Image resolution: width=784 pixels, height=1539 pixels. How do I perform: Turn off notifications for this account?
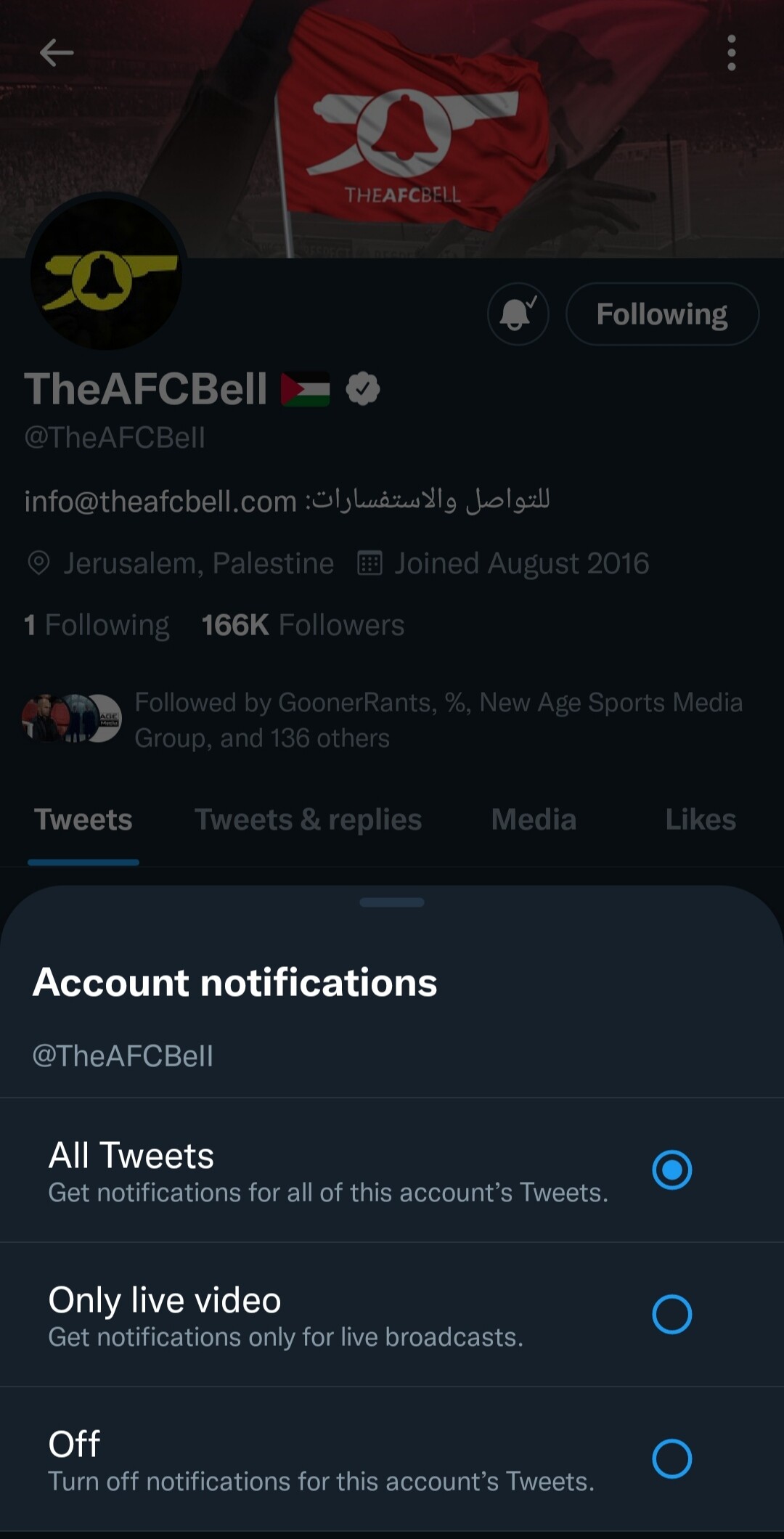coord(671,1458)
